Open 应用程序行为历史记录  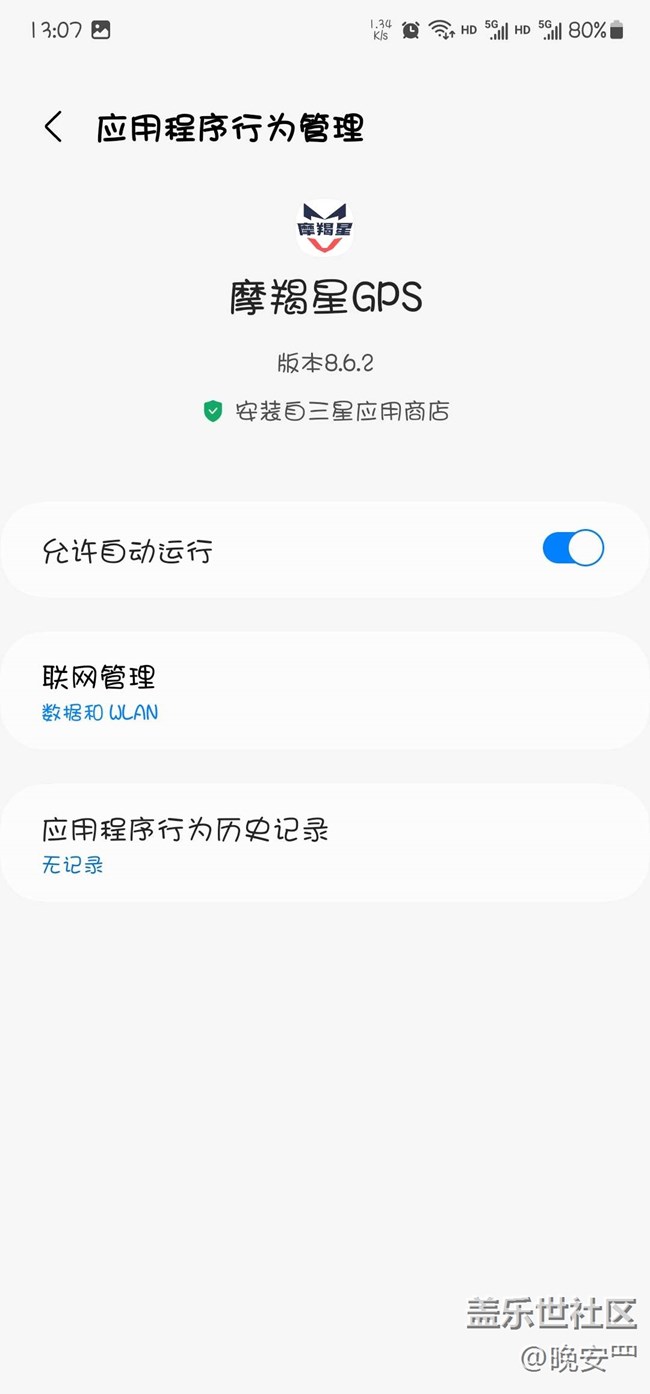pyautogui.click(x=324, y=843)
